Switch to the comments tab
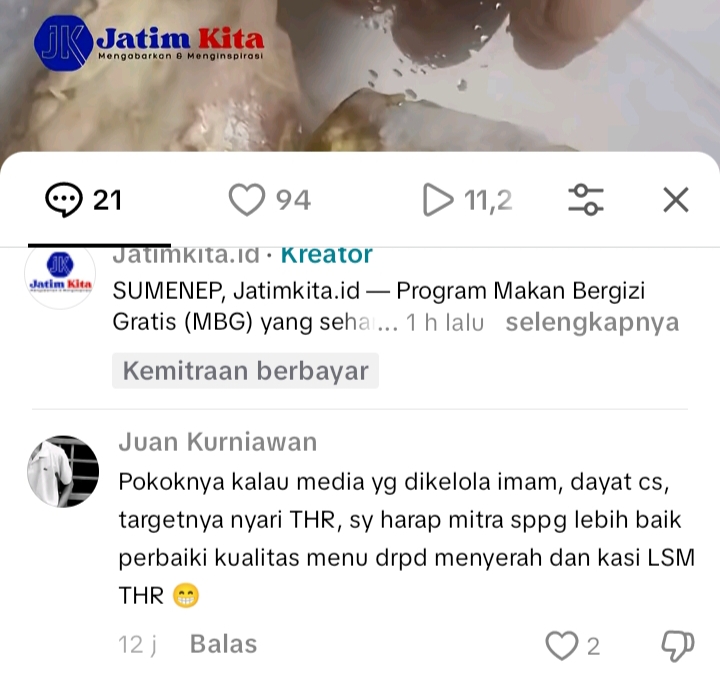The image size is (720, 692). (x=84, y=200)
